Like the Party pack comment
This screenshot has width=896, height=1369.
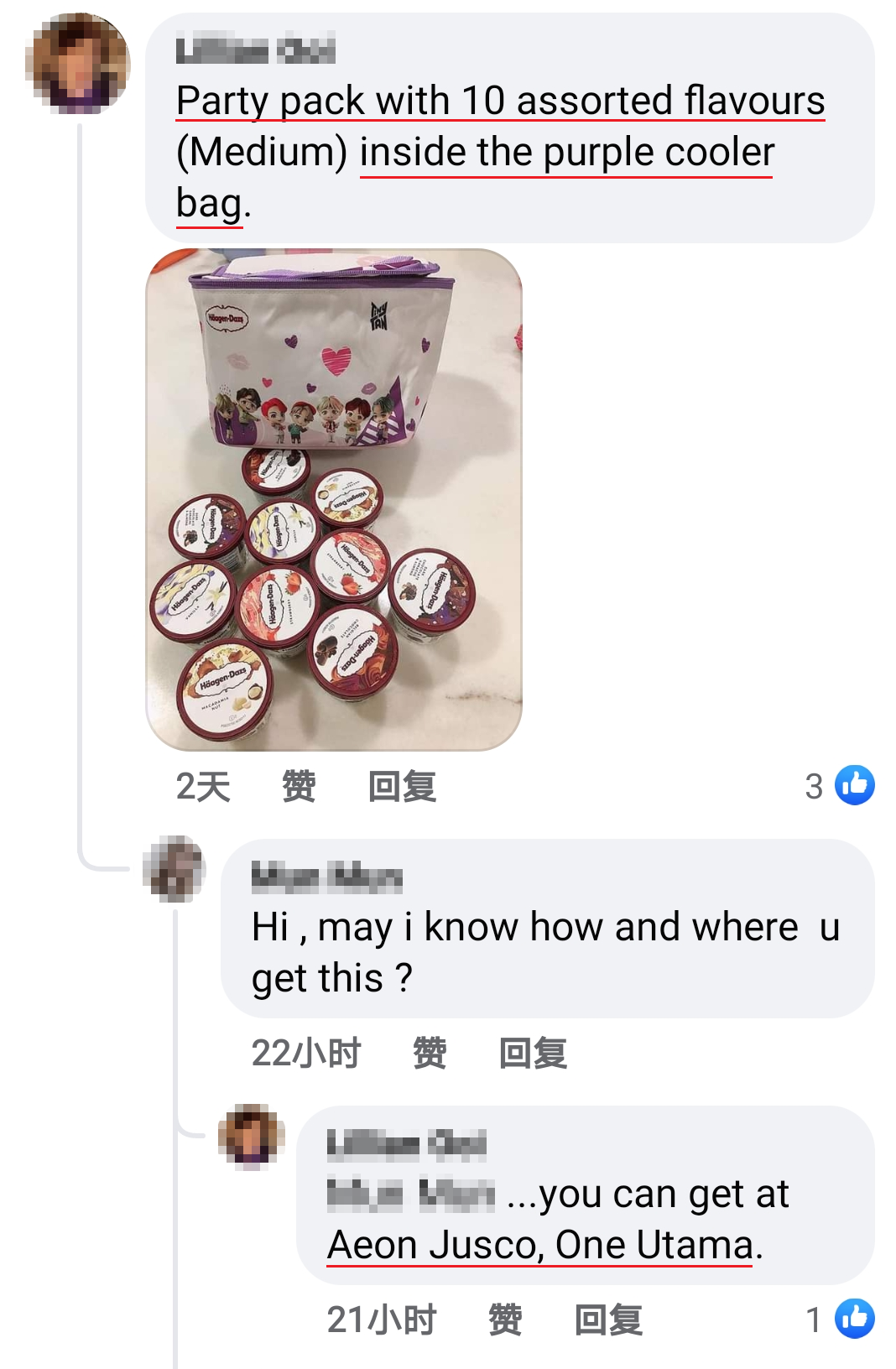(298, 787)
